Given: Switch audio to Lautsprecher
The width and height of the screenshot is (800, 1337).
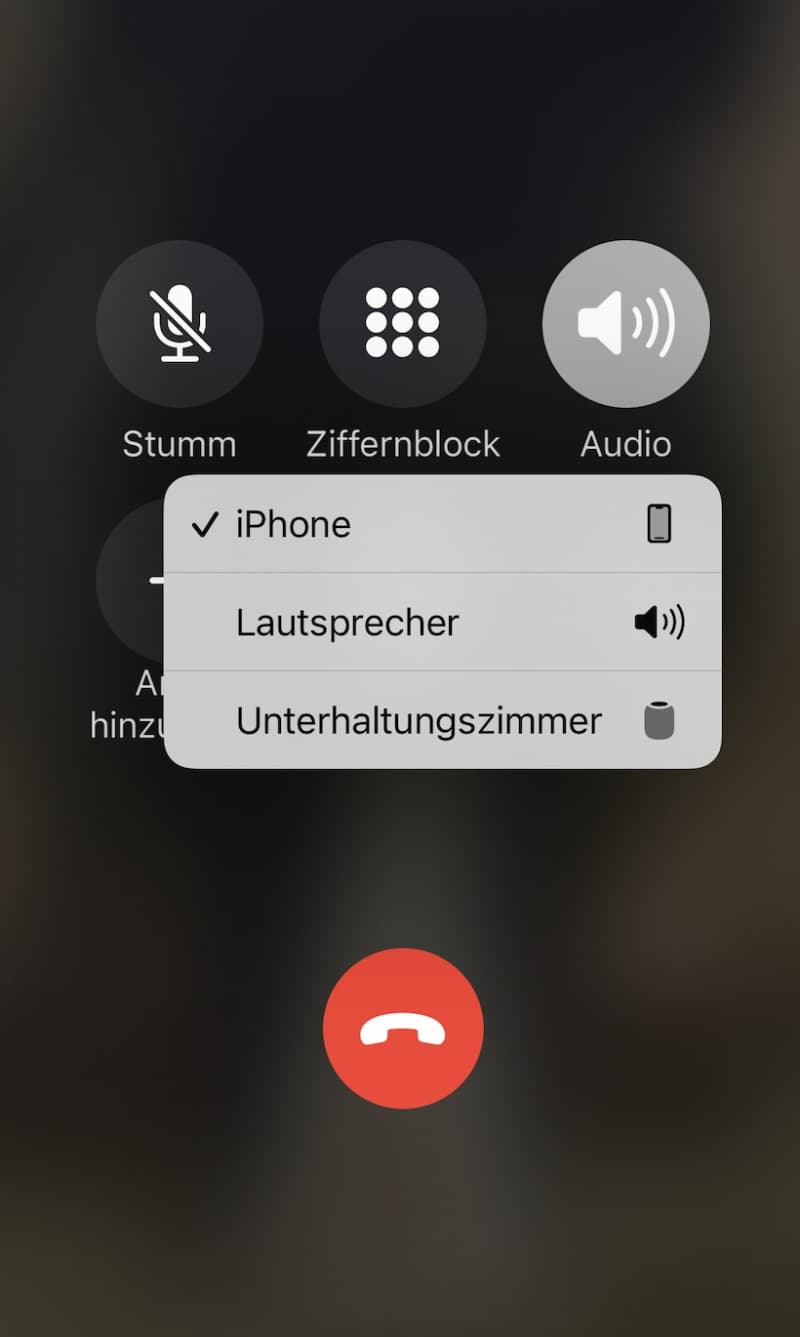Looking at the screenshot, I should point(442,622).
